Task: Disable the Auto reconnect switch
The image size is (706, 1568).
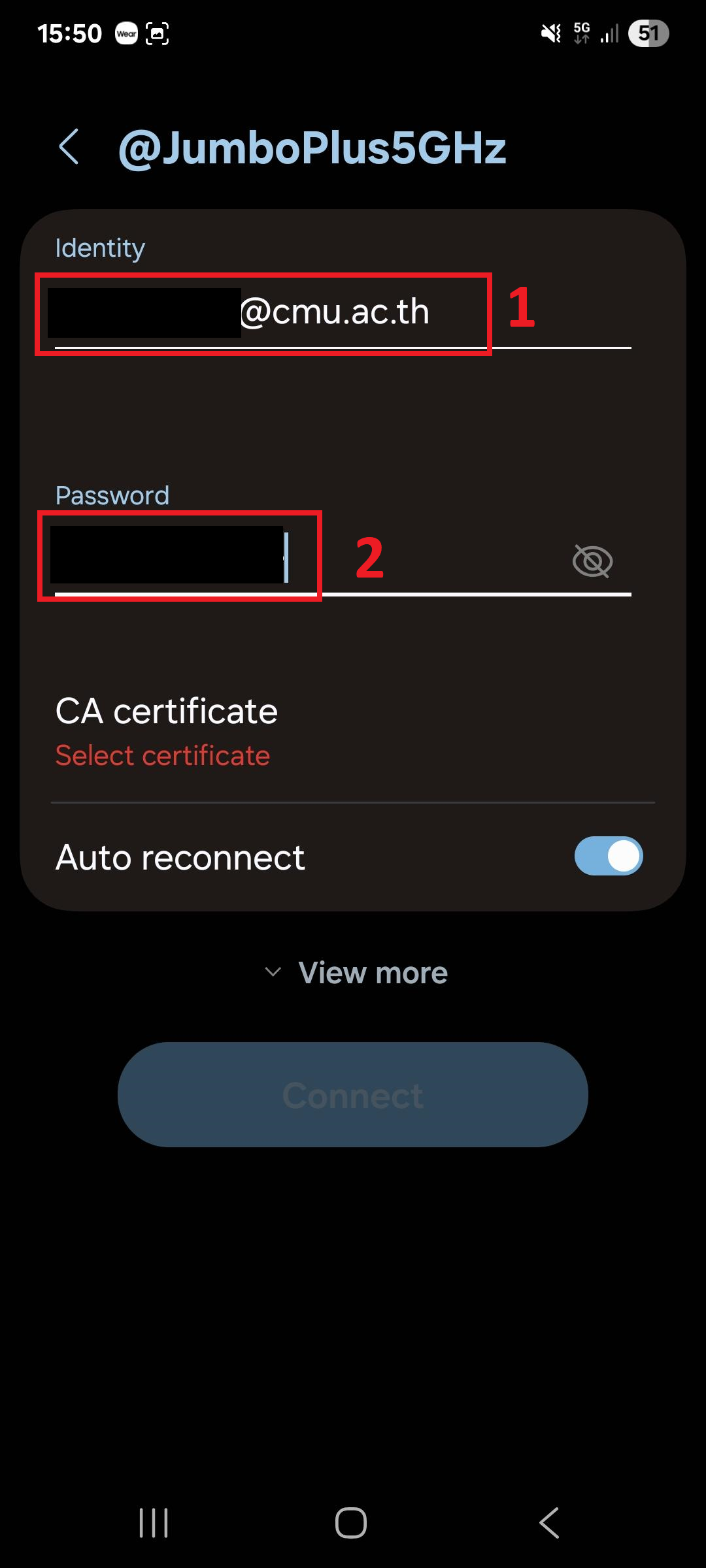Action: click(609, 856)
